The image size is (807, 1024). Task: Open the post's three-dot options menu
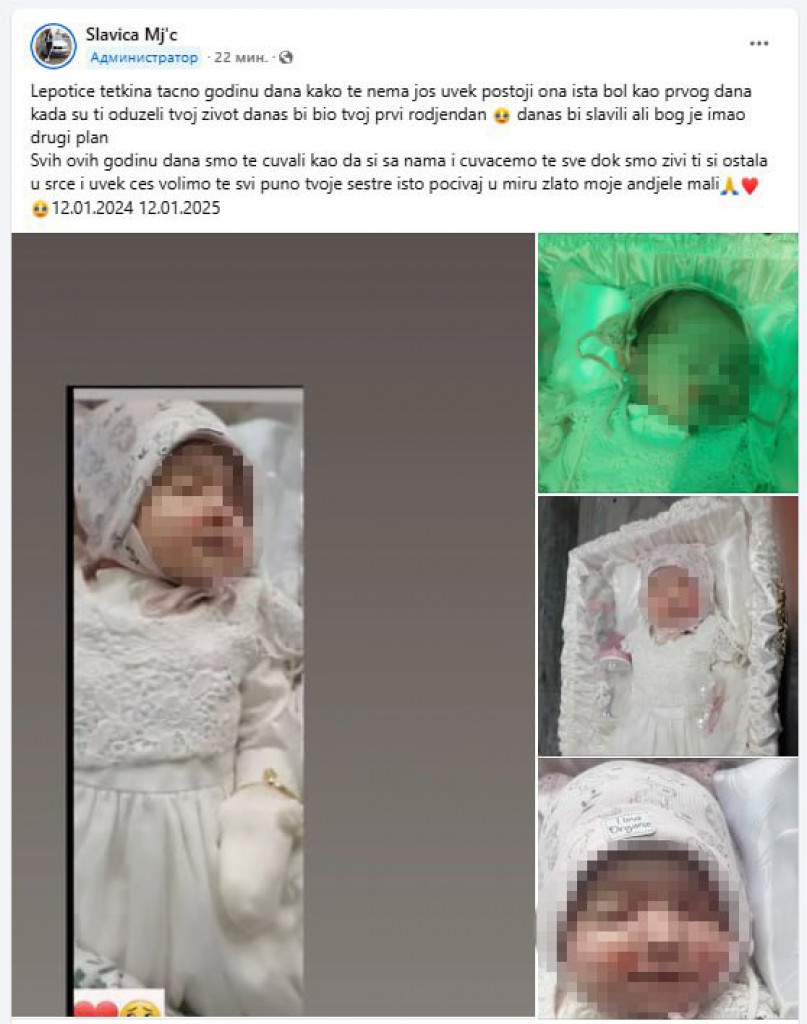pos(759,44)
